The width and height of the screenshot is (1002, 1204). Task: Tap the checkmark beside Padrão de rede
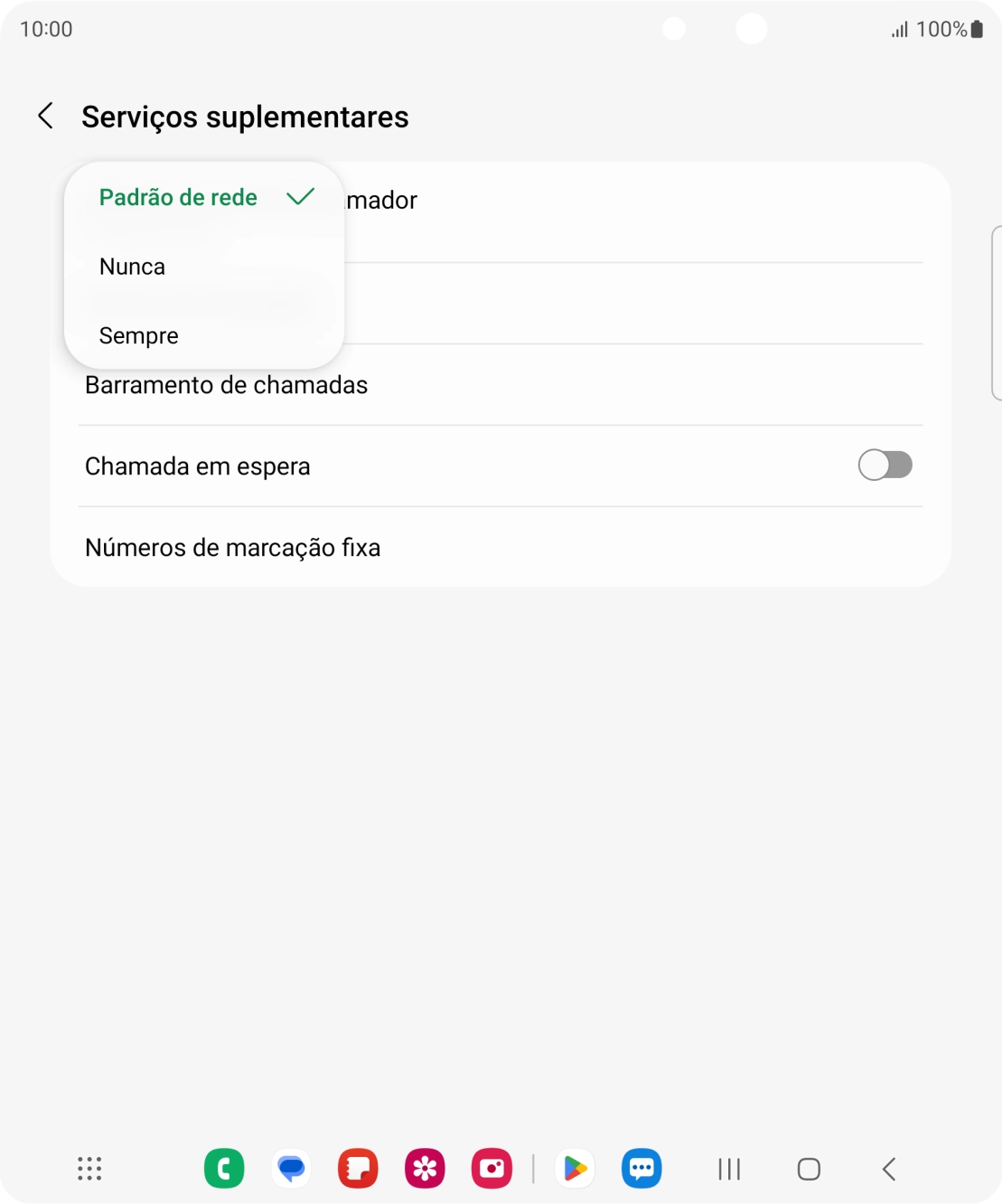tap(300, 197)
